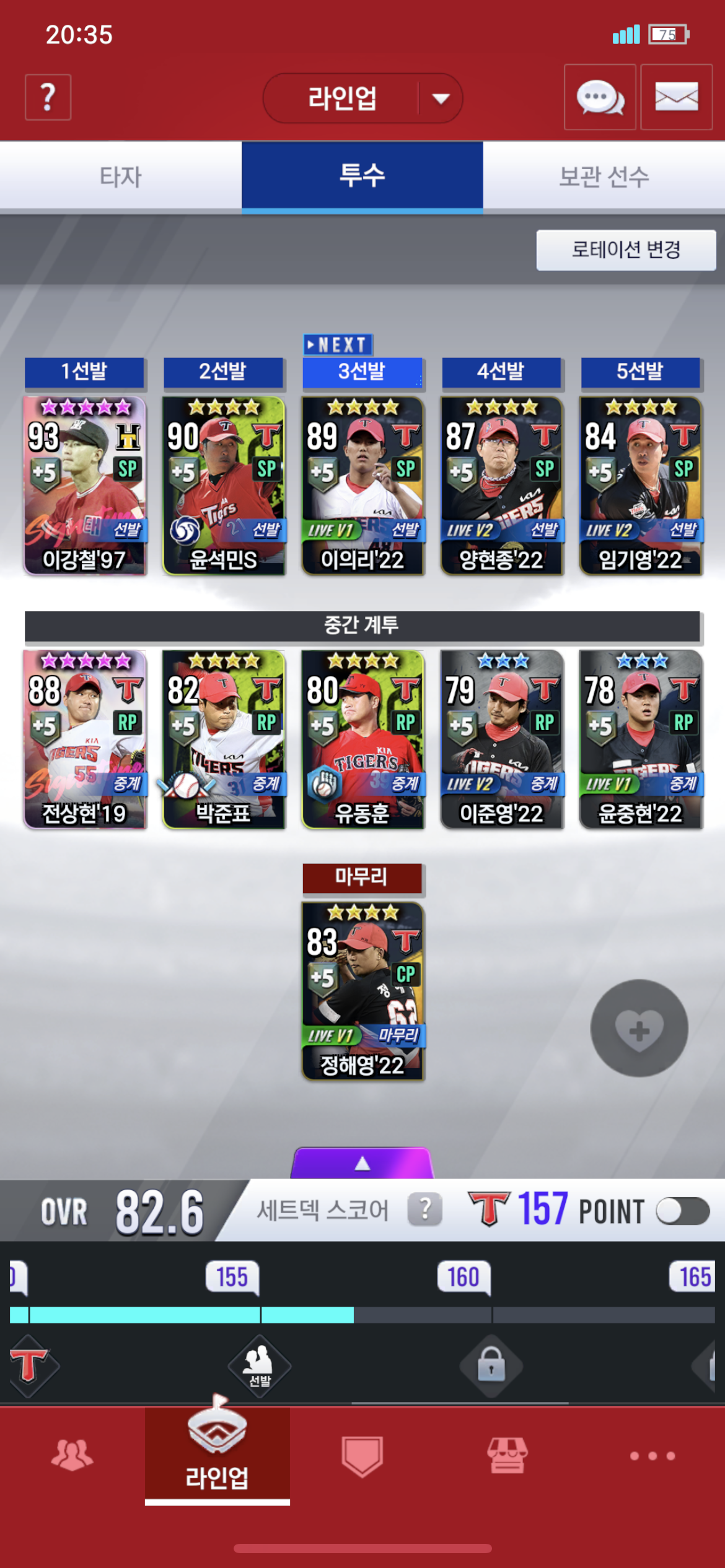The width and height of the screenshot is (725, 1568).
Task: Open the shop icon in bottom navigation
Action: point(507,1455)
